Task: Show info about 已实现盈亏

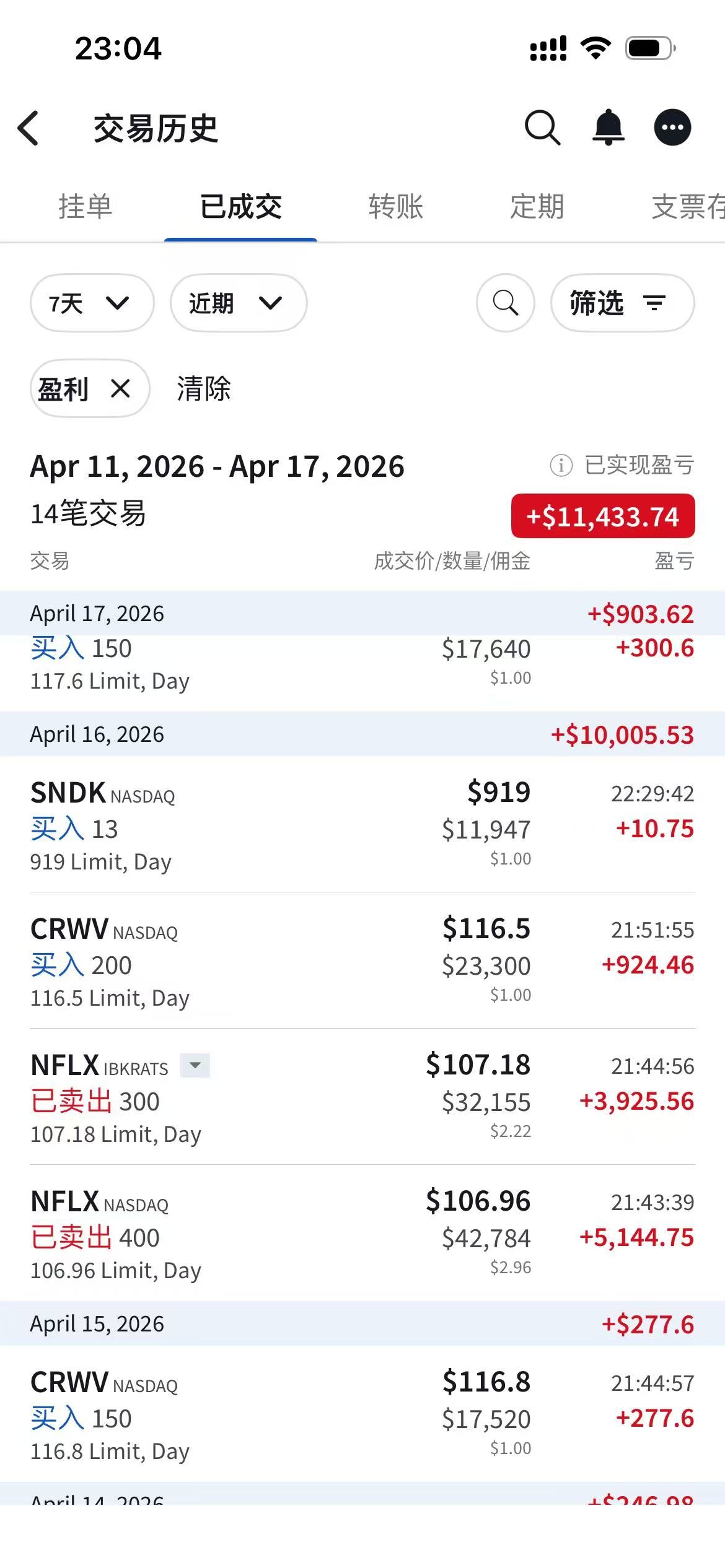Action: click(561, 465)
